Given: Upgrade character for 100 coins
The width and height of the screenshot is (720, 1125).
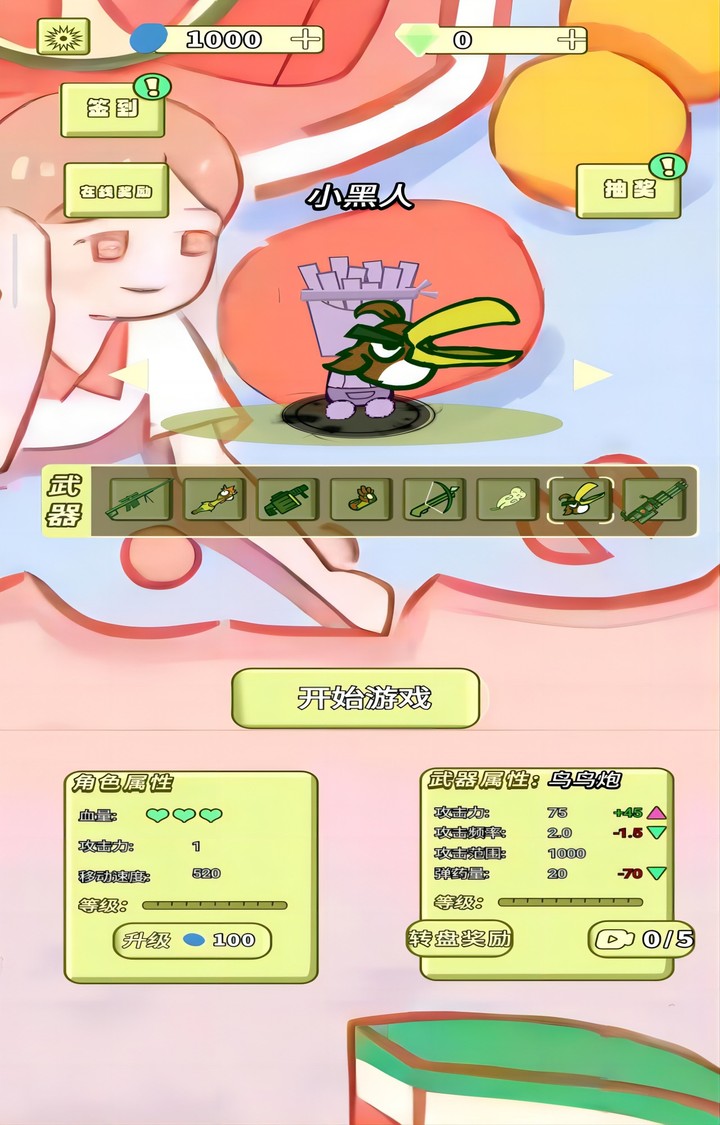Looking at the screenshot, I should tap(192, 940).
